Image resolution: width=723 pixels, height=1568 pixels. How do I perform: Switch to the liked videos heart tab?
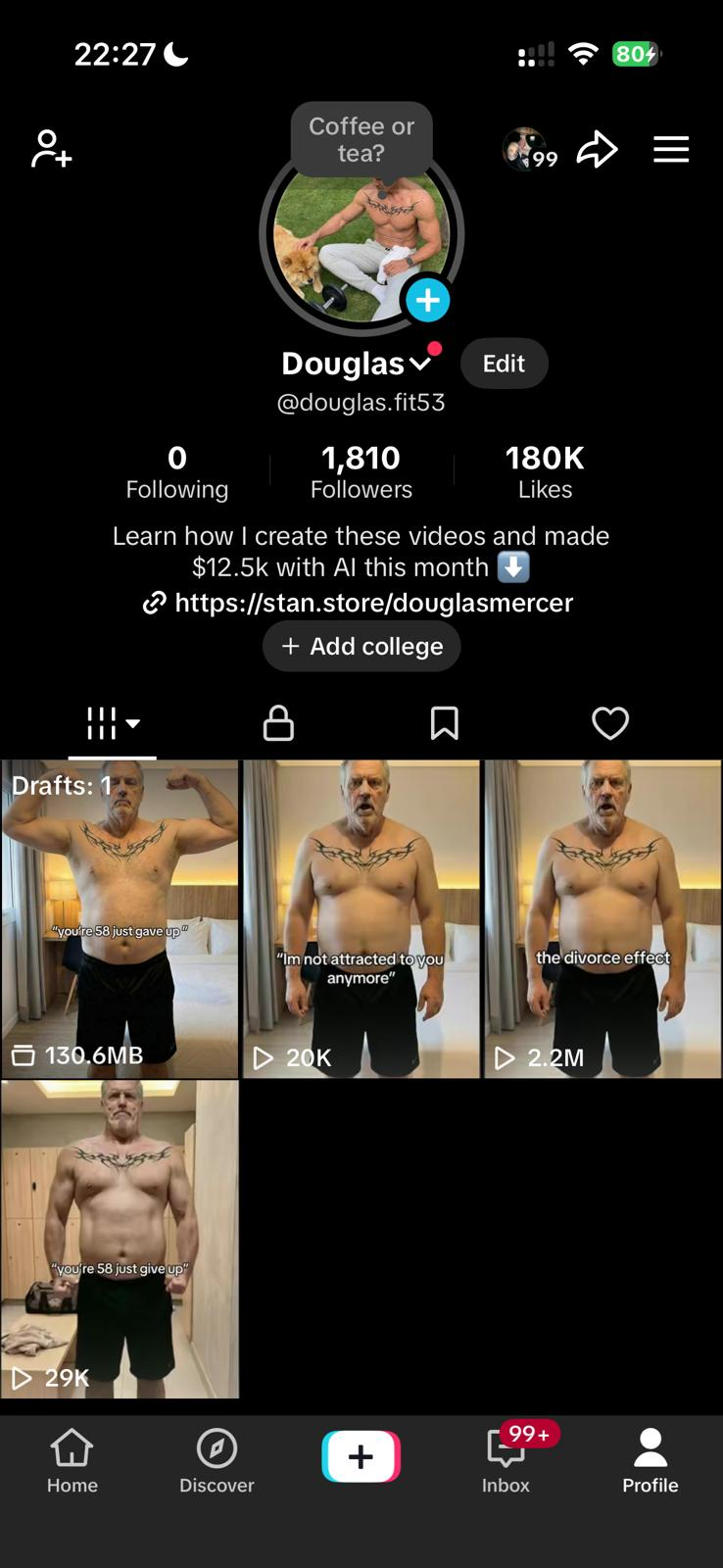click(x=609, y=723)
